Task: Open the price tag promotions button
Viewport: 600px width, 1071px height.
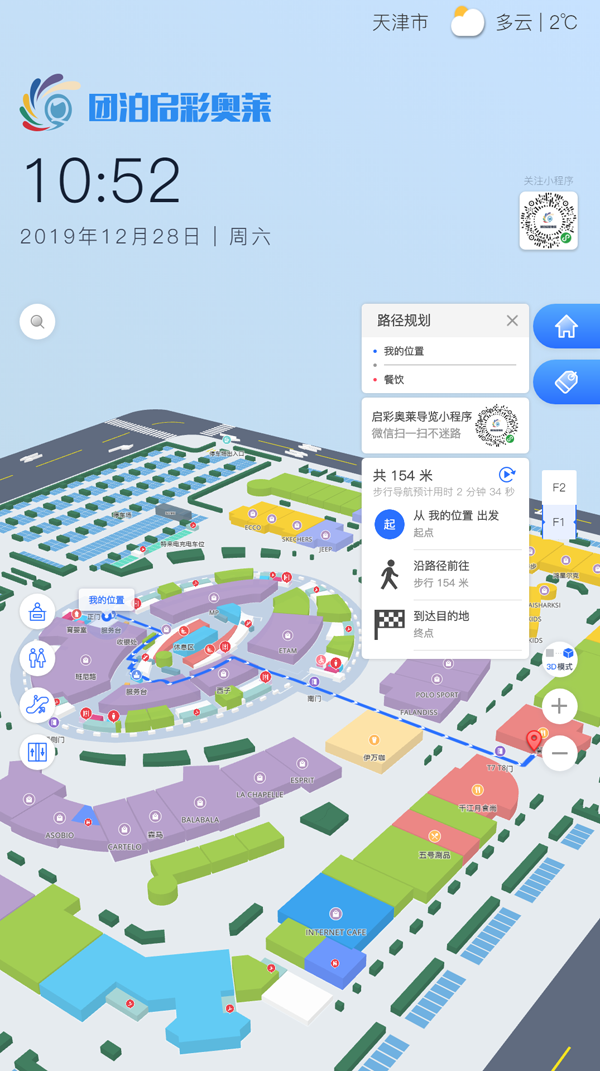Action: [566, 382]
